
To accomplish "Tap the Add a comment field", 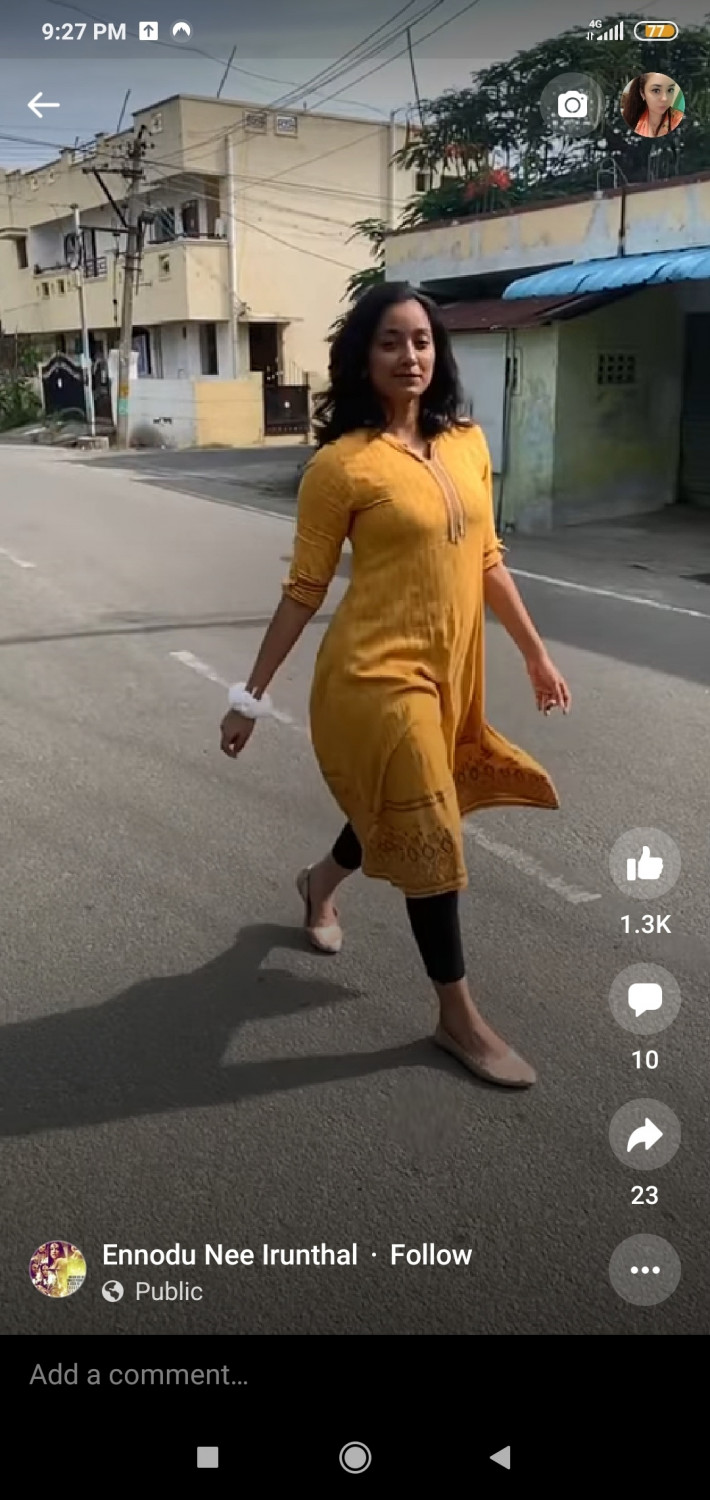I will 300,1375.
